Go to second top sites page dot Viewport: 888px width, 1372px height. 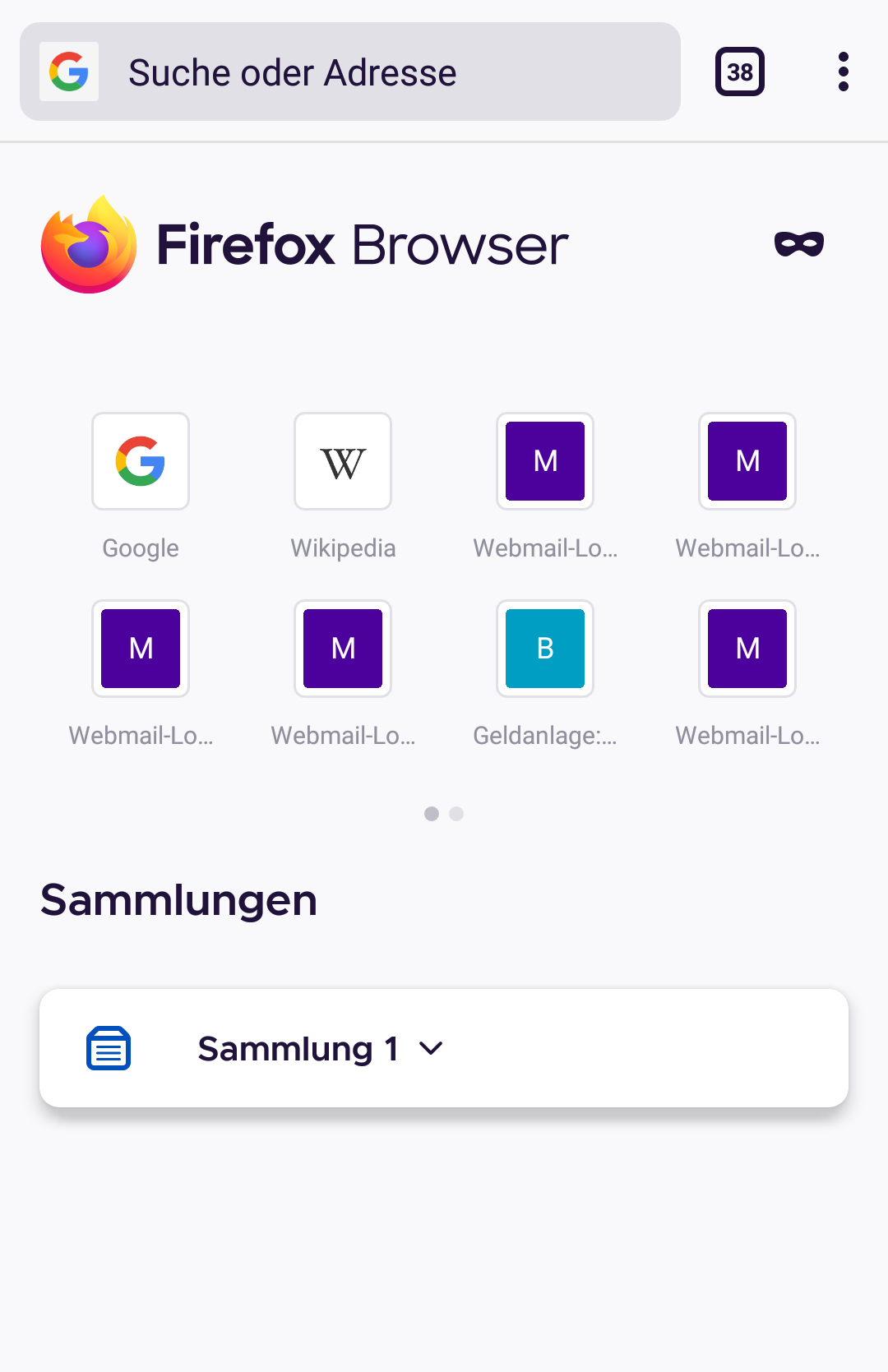click(456, 814)
